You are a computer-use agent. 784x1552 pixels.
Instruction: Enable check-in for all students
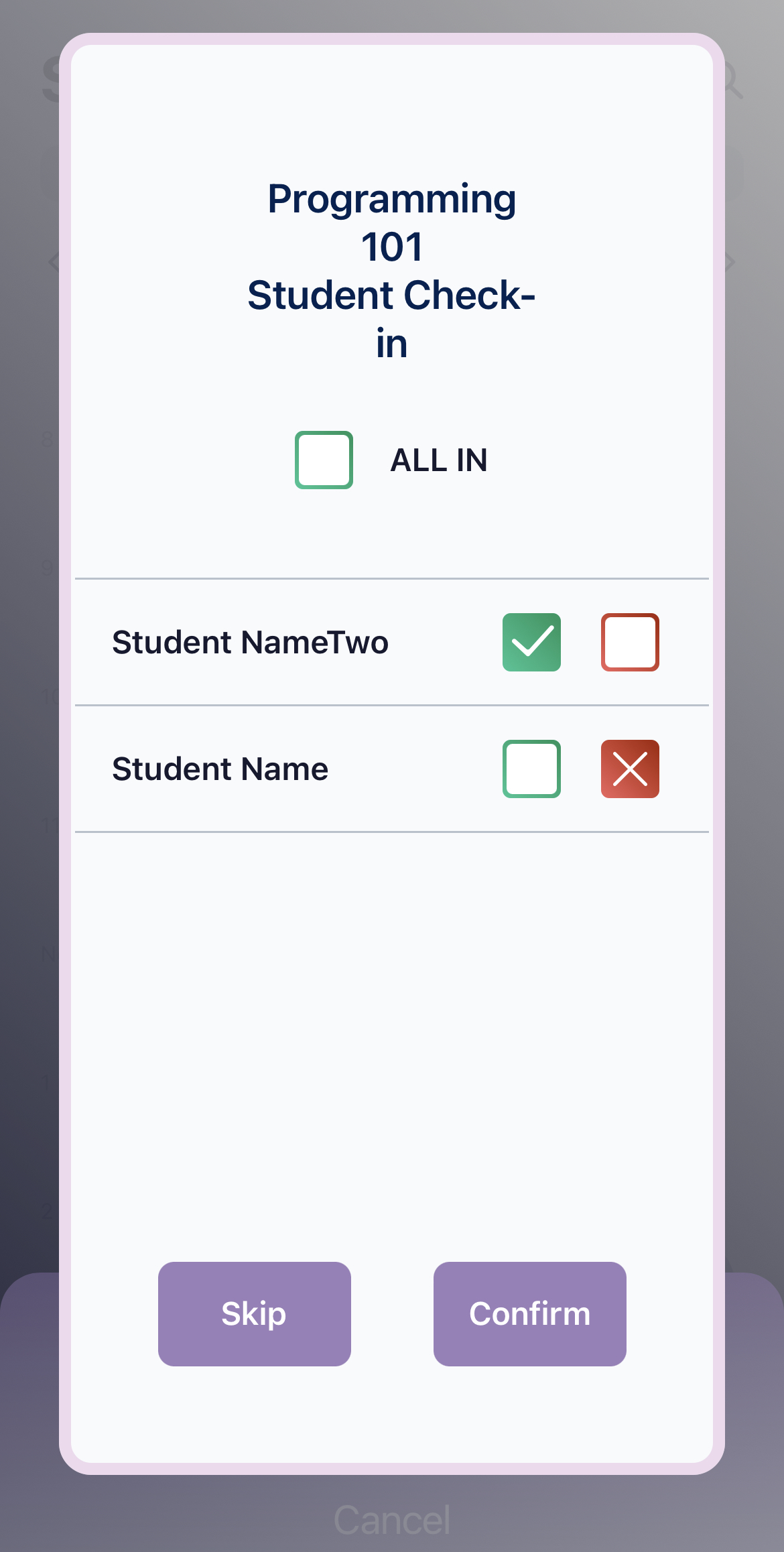point(324,460)
